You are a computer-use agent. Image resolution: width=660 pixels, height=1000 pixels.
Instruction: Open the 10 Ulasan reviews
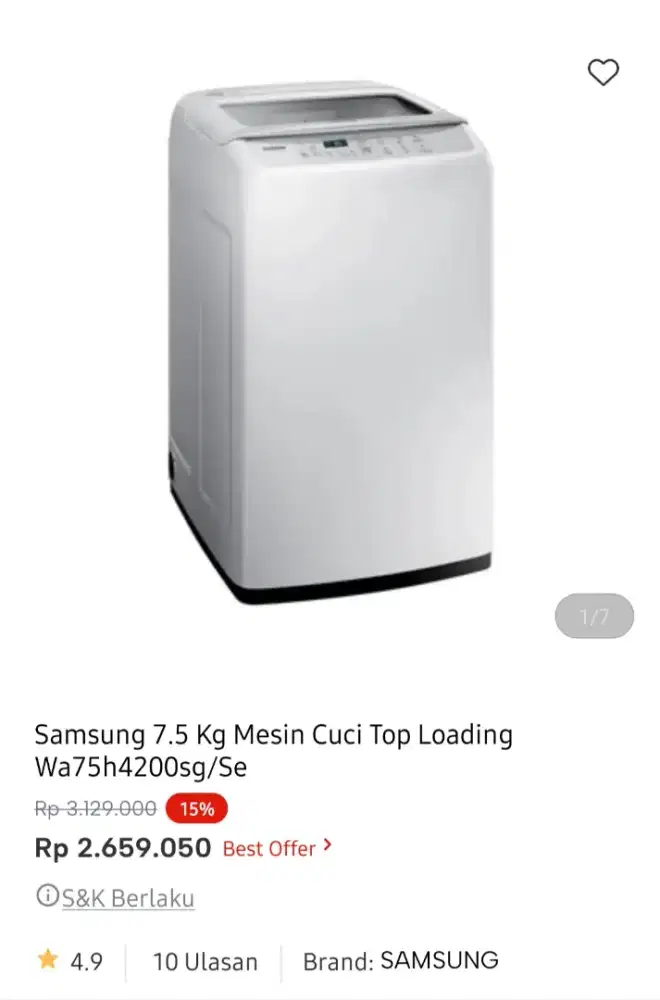205,962
